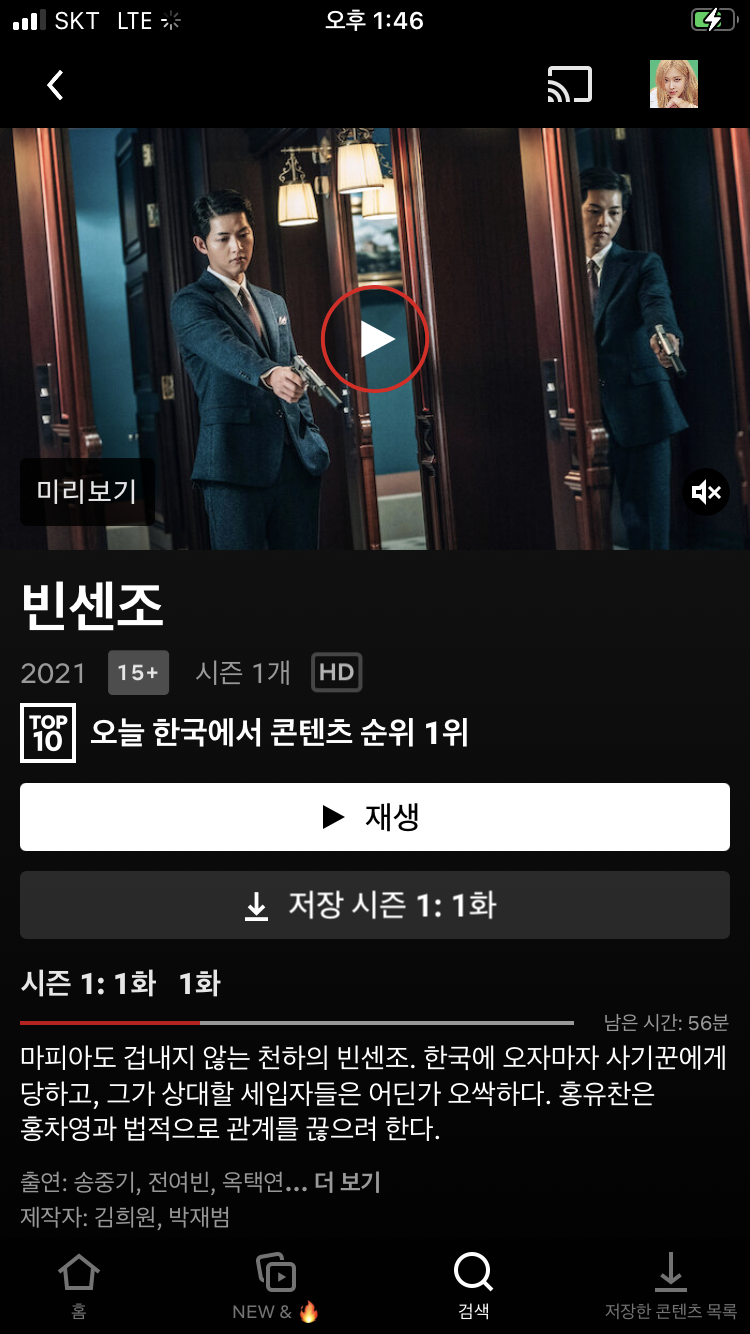Download 시즌 1: 1화 with 저장 button

point(375,905)
